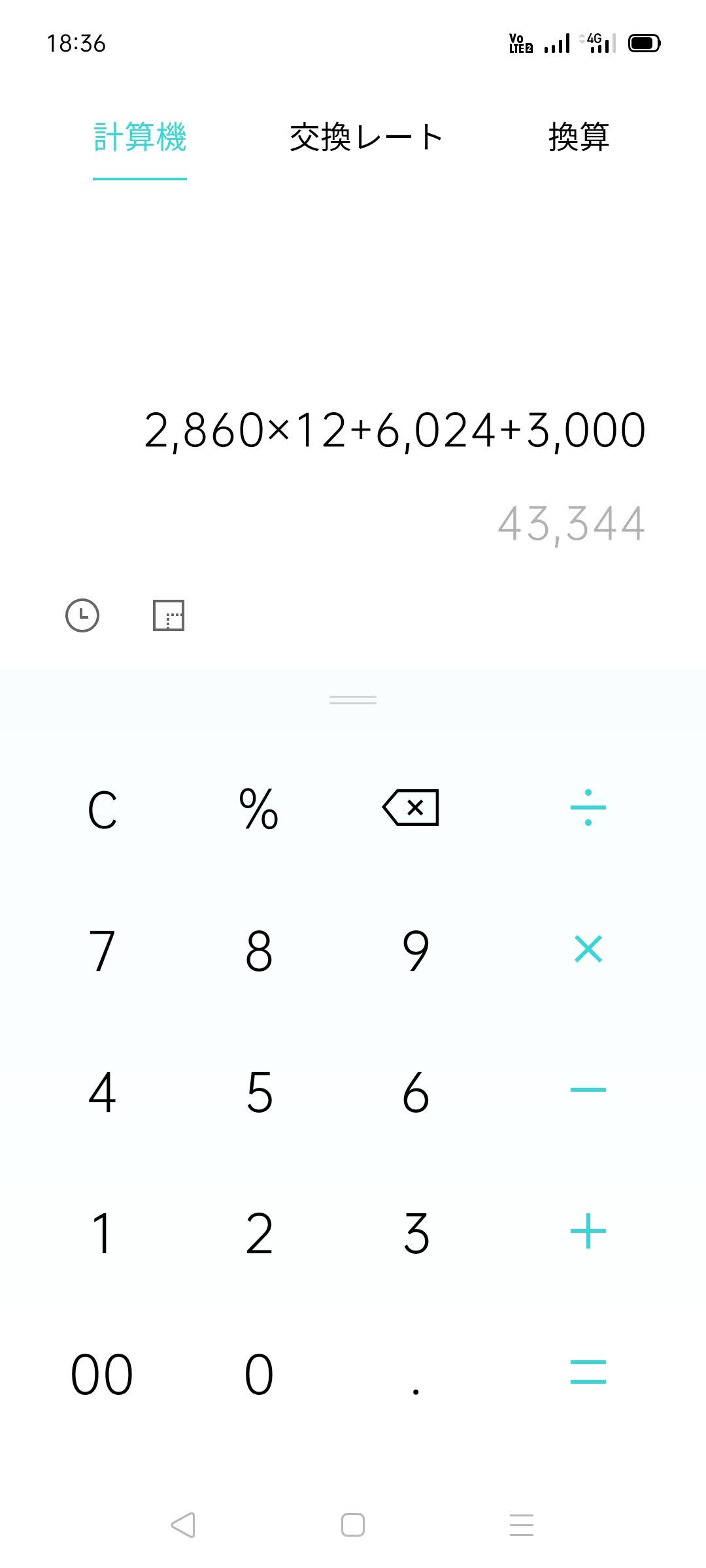The height and width of the screenshot is (1568, 706).
Task: Enter the digit 5
Action: (259, 1092)
